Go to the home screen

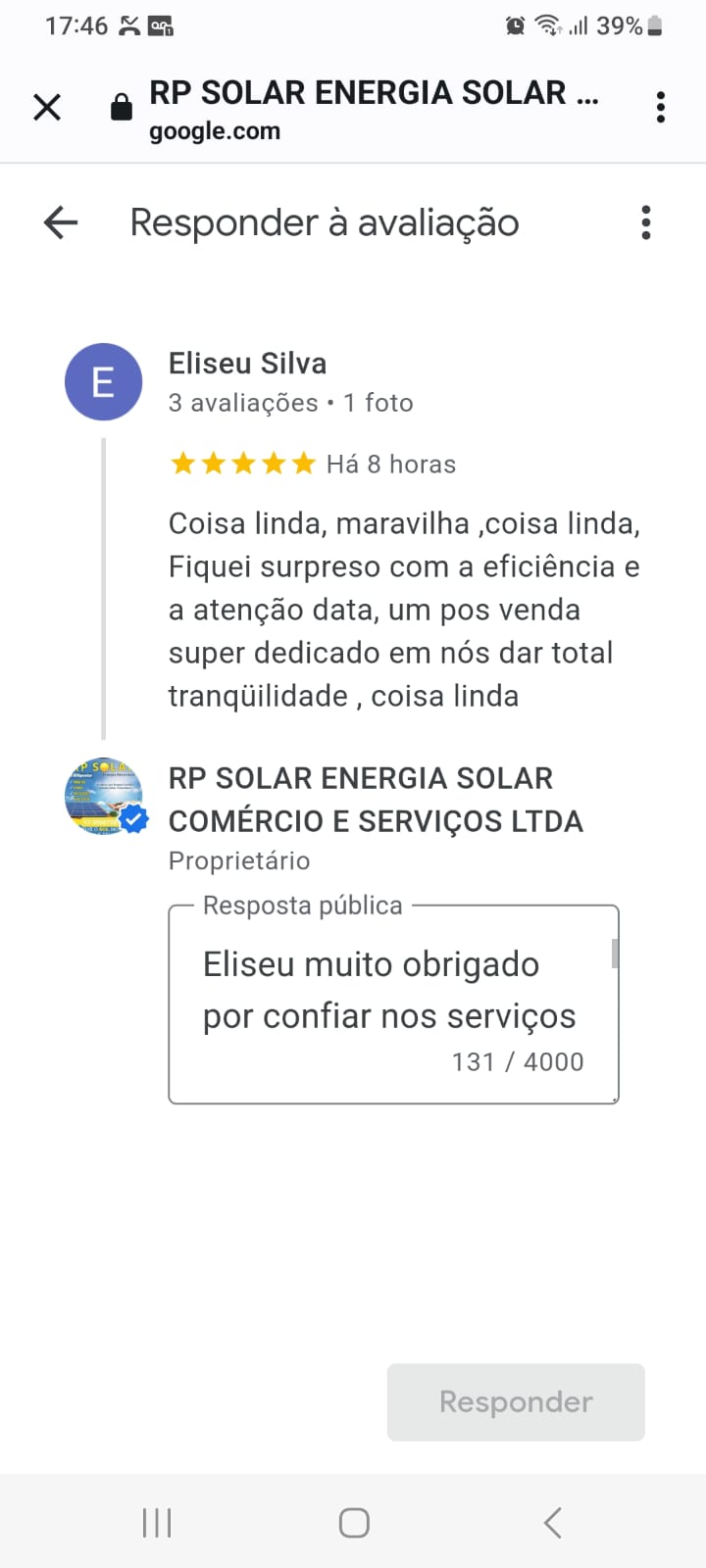(354, 1523)
